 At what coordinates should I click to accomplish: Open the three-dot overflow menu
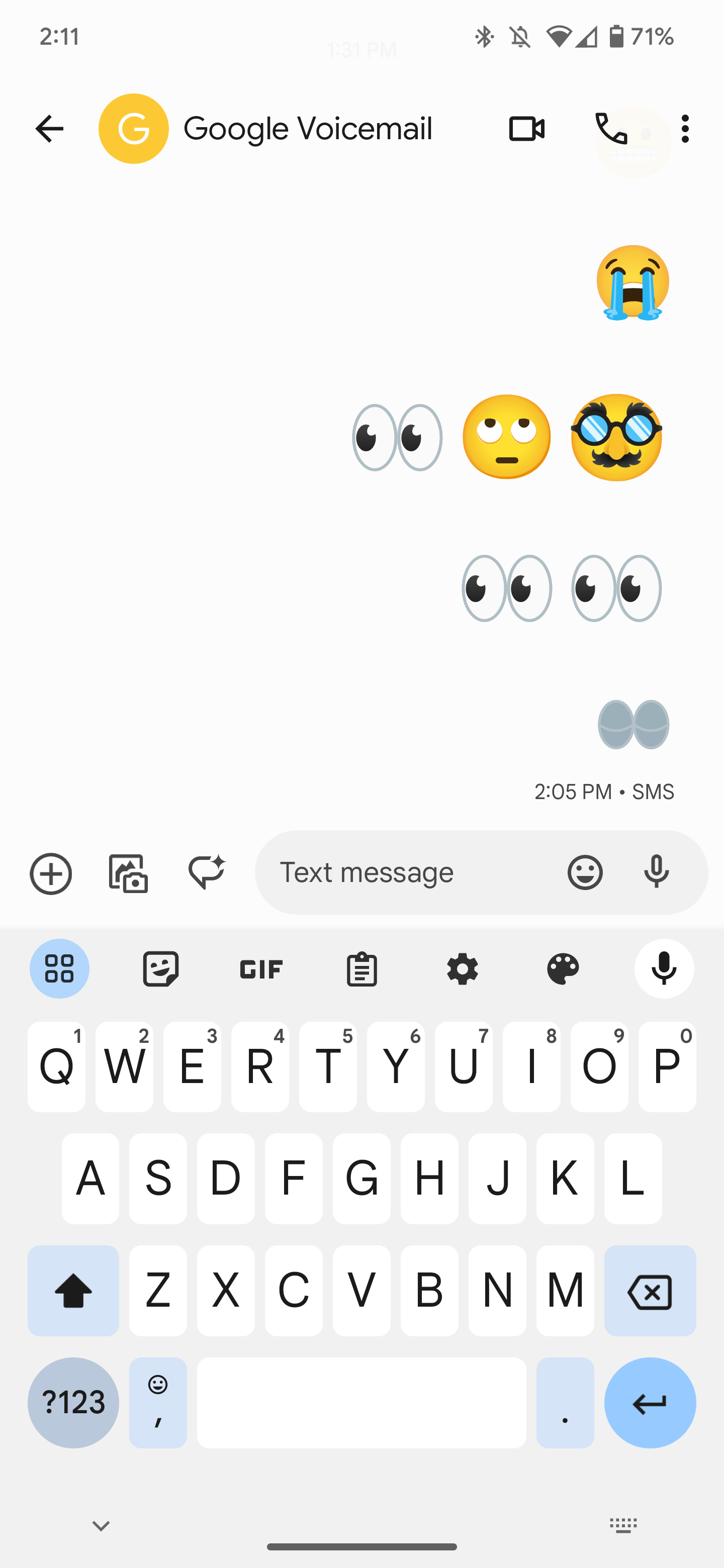coord(685,129)
